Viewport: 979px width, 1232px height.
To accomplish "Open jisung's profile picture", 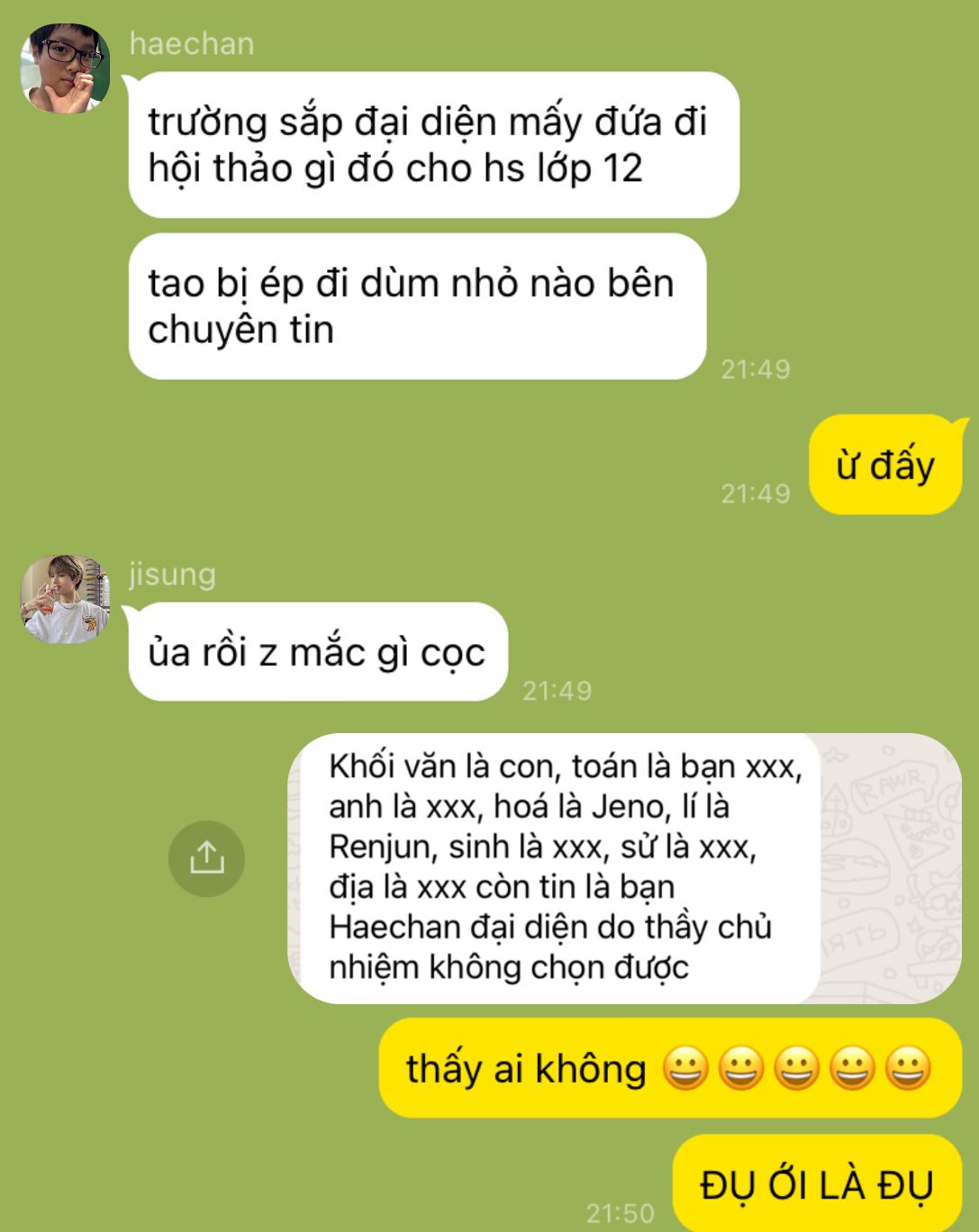I will click(x=65, y=599).
